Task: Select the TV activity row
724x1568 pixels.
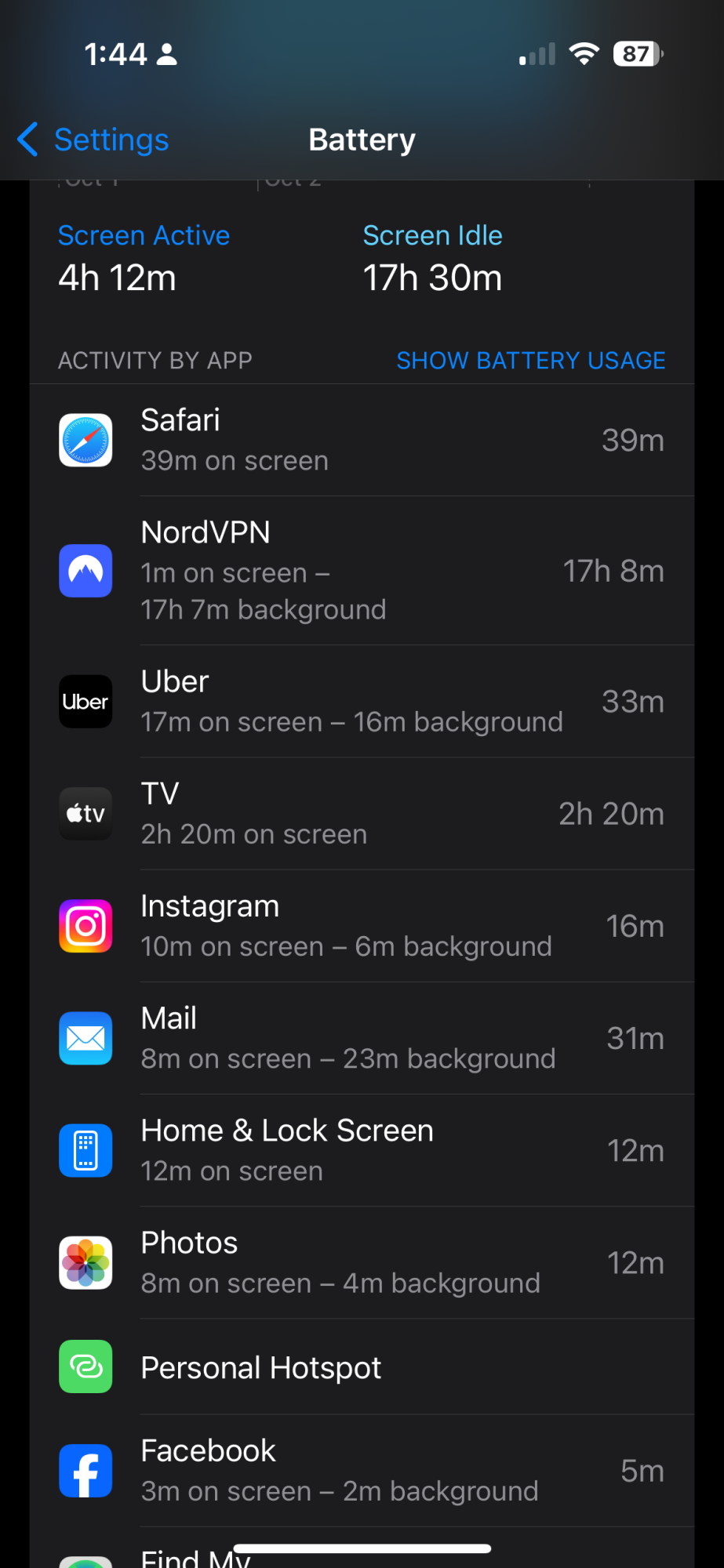Action: 362,814
